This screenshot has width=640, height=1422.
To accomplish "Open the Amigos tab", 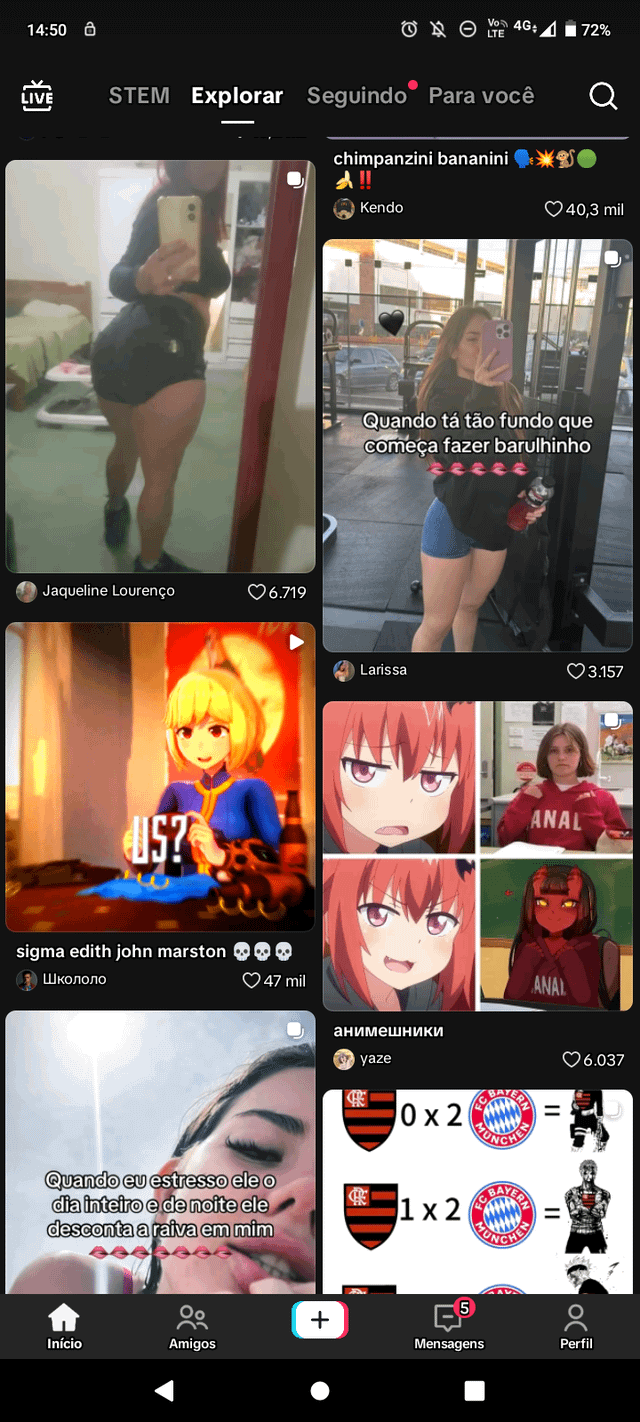I will pyautogui.click(x=192, y=1327).
